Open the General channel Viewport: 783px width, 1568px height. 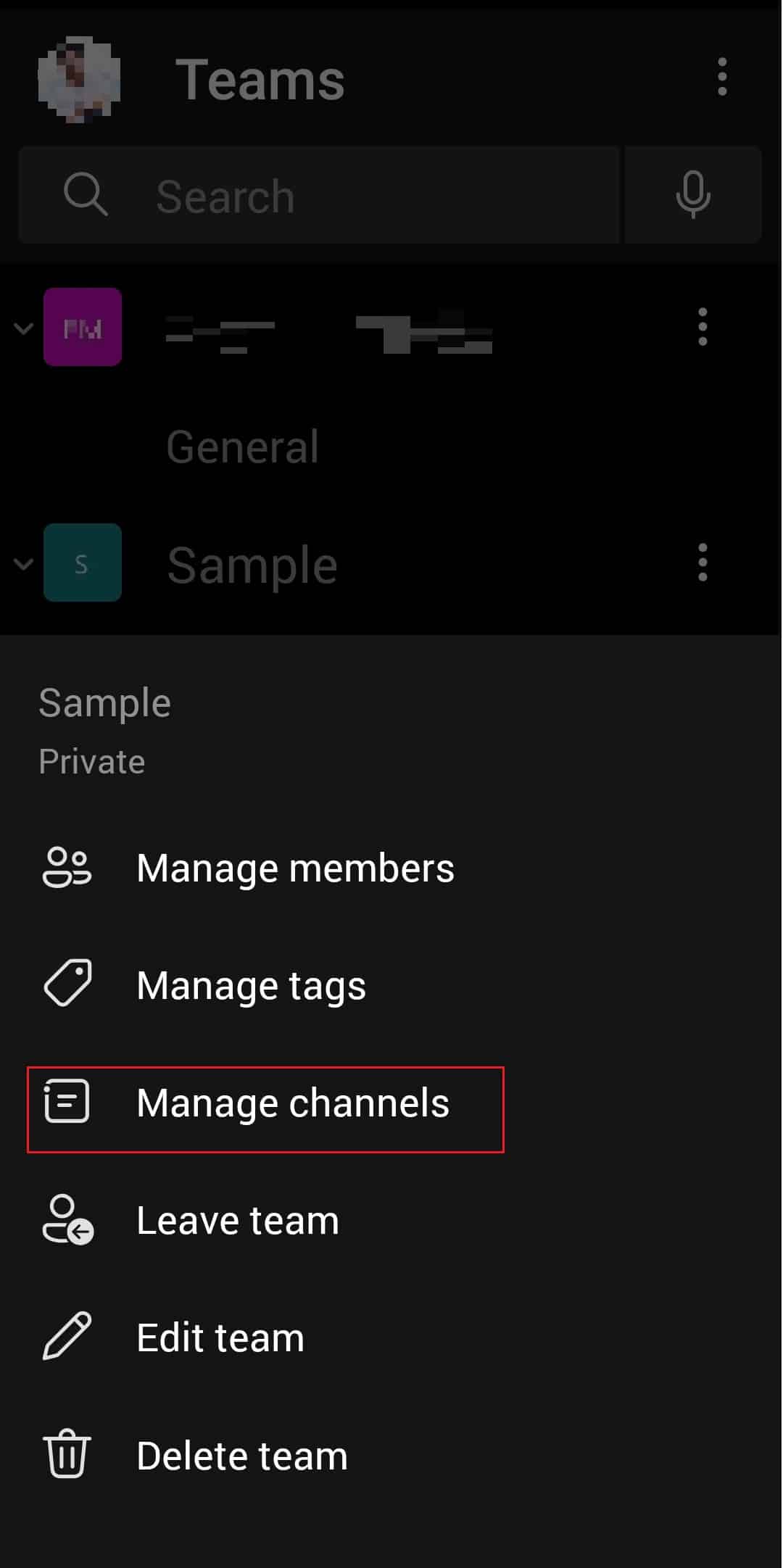coord(242,447)
